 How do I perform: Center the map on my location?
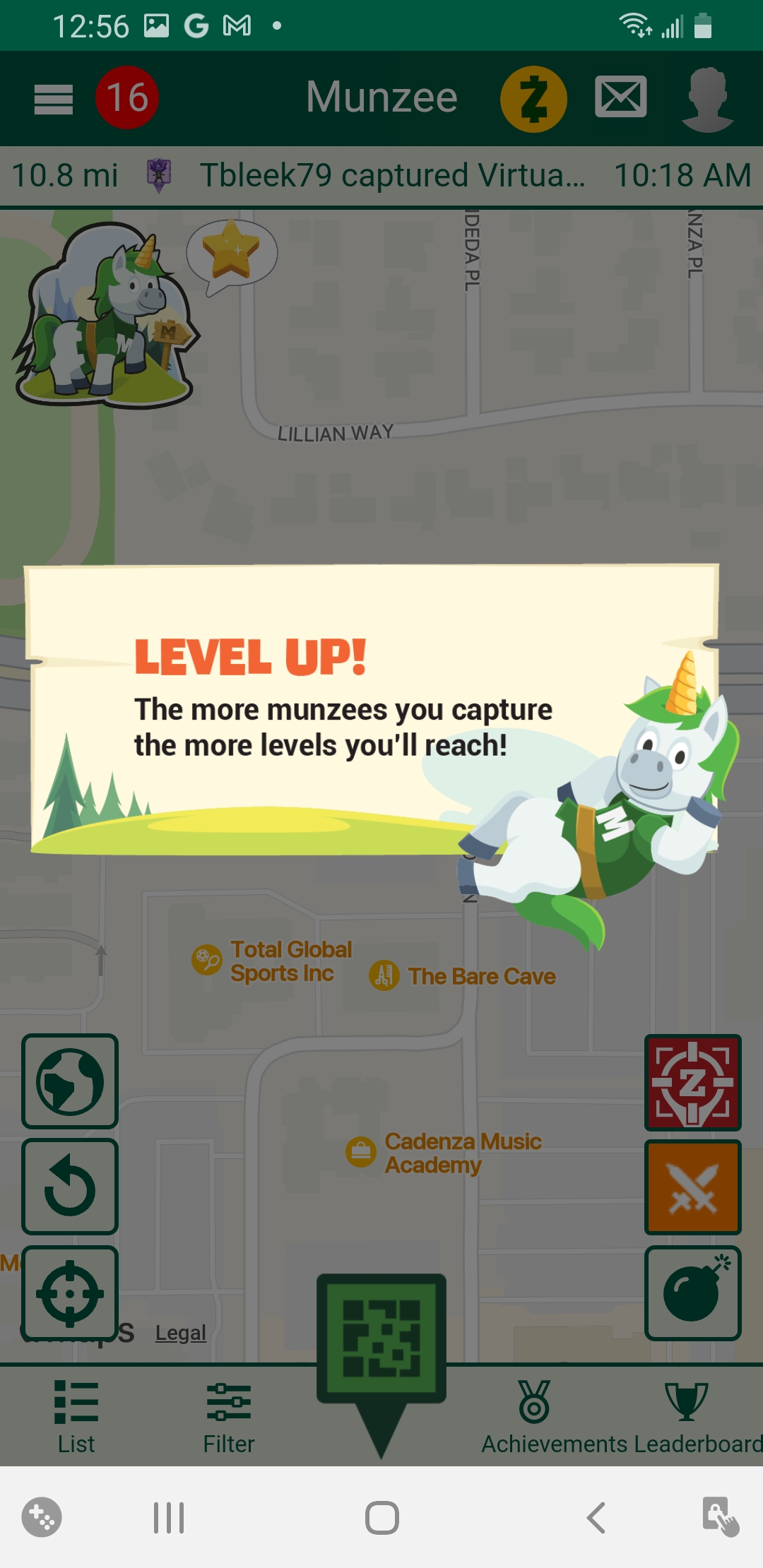(70, 1293)
